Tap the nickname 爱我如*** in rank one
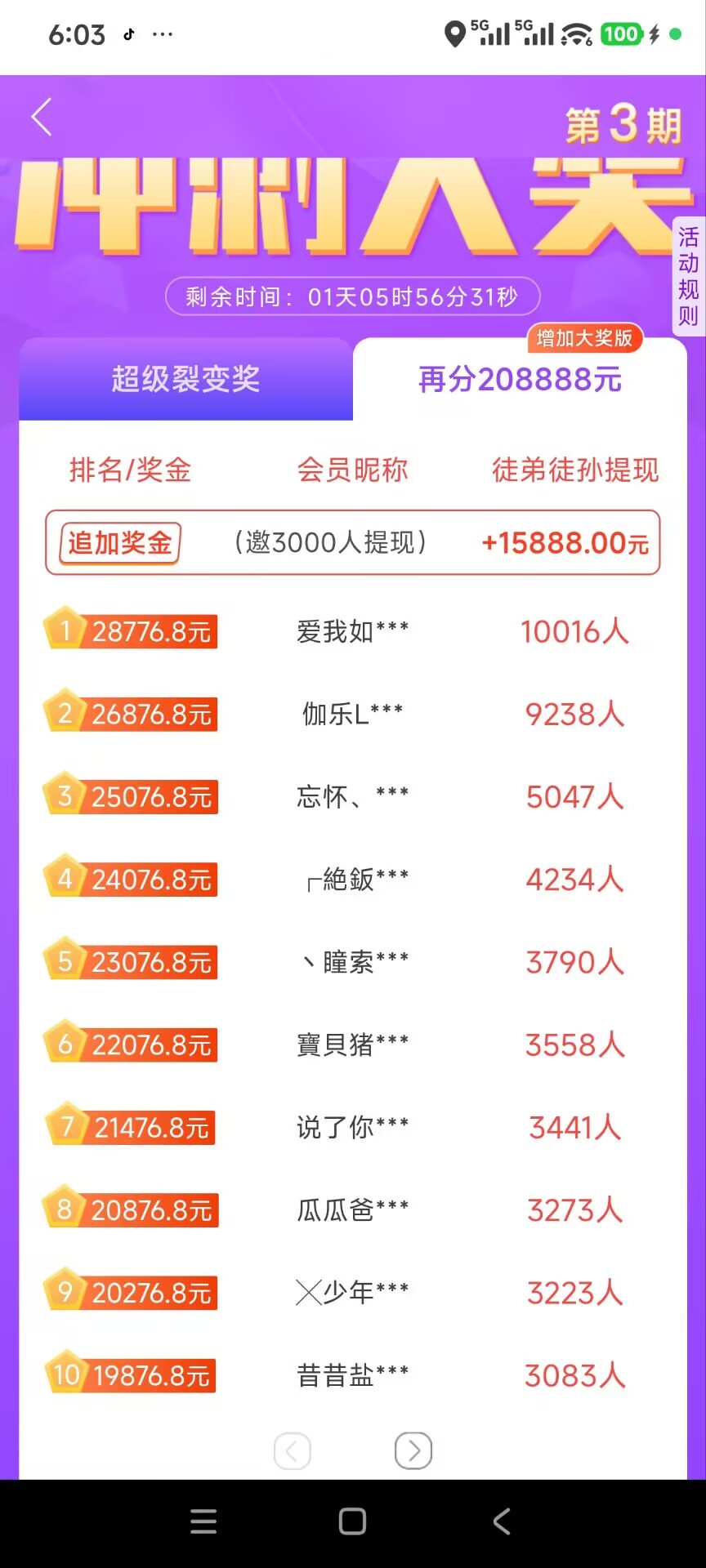 [x=352, y=630]
